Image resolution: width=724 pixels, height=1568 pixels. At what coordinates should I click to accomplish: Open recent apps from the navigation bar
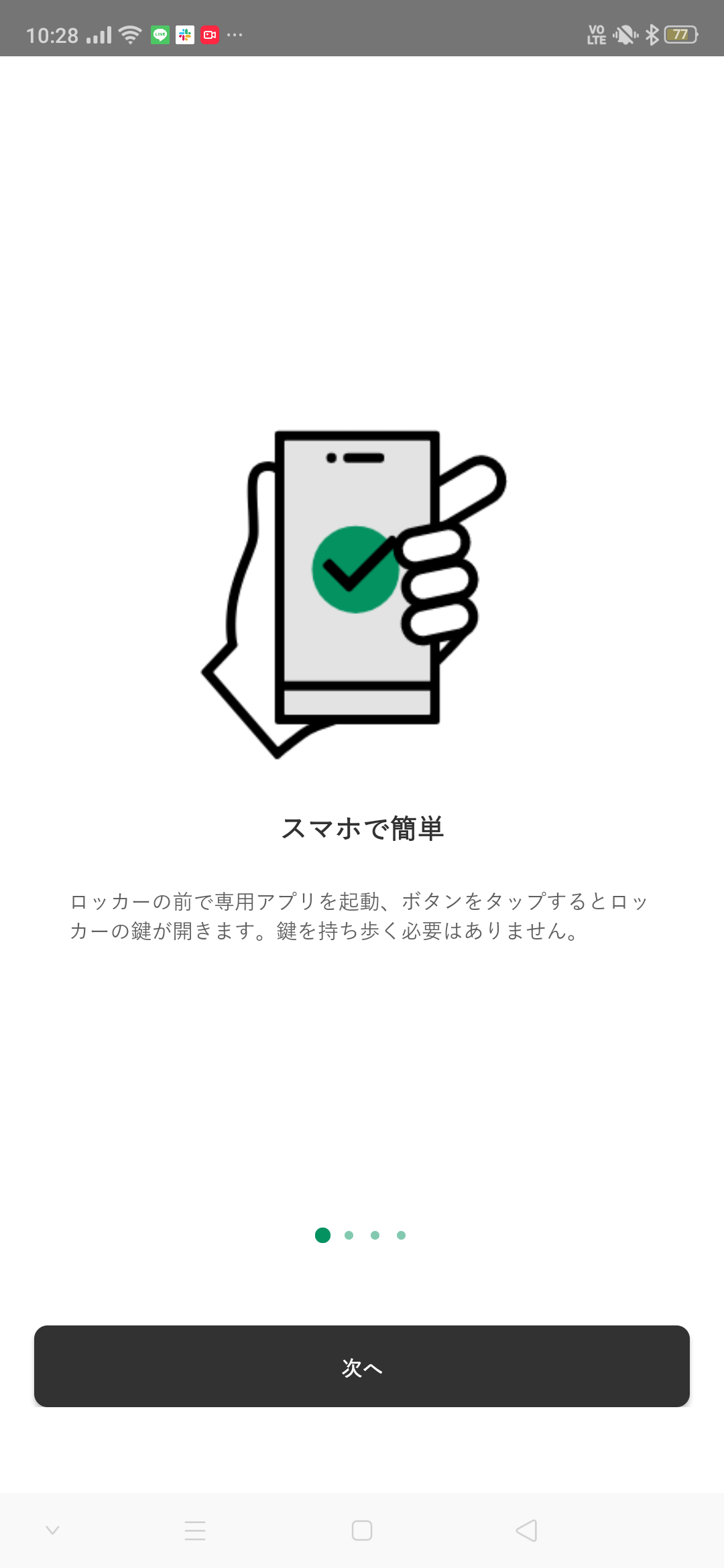(x=195, y=1530)
